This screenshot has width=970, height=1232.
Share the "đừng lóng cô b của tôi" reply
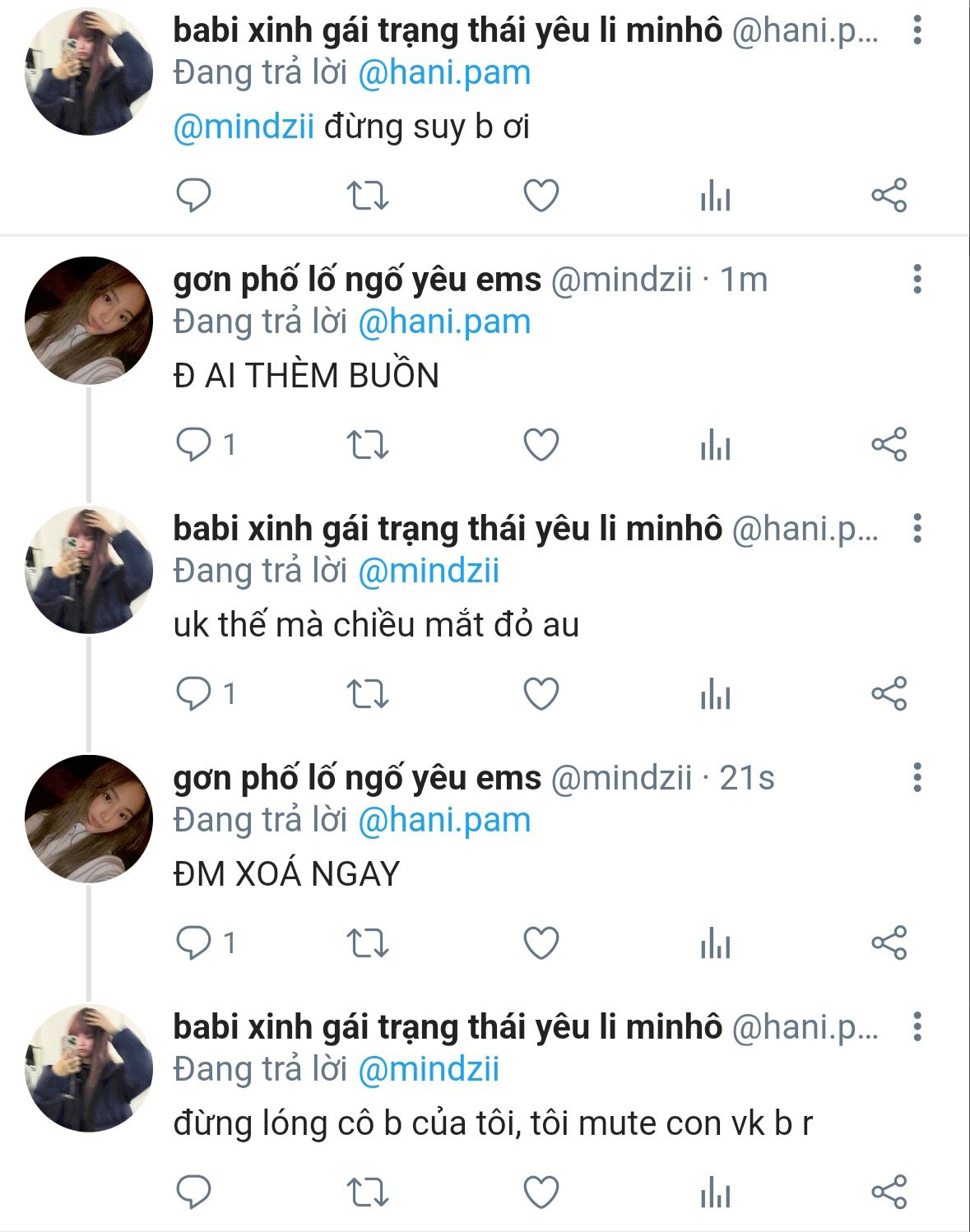[x=889, y=1193]
